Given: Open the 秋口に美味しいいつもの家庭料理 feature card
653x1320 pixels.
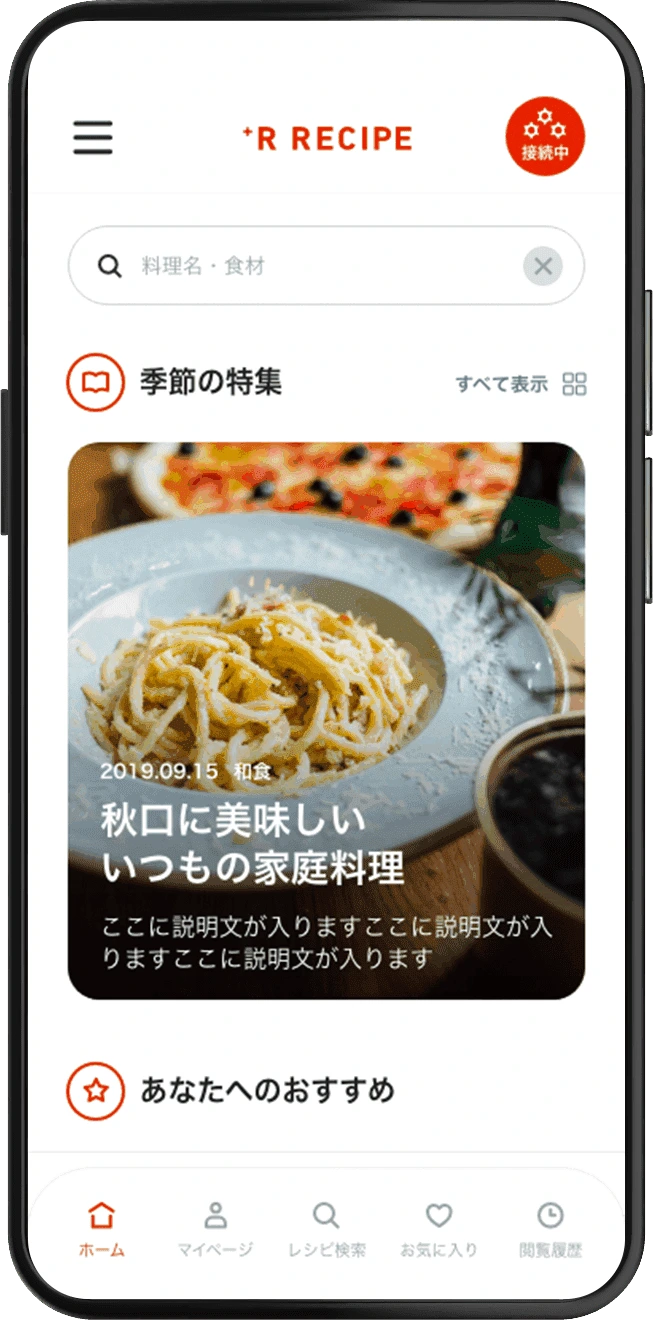Looking at the screenshot, I should tap(326, 720).
